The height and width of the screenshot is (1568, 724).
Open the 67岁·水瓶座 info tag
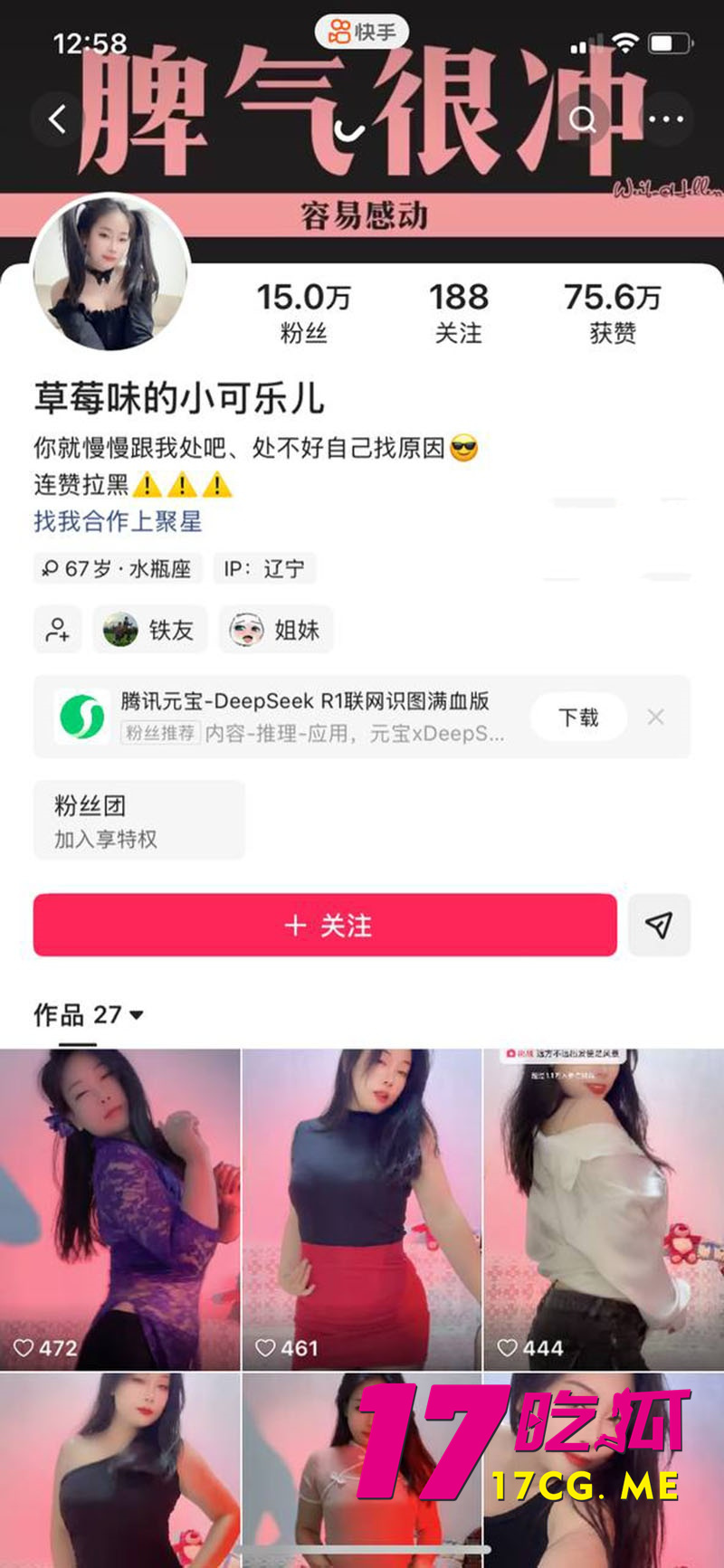pyautogui.click(x=116, y=568)
